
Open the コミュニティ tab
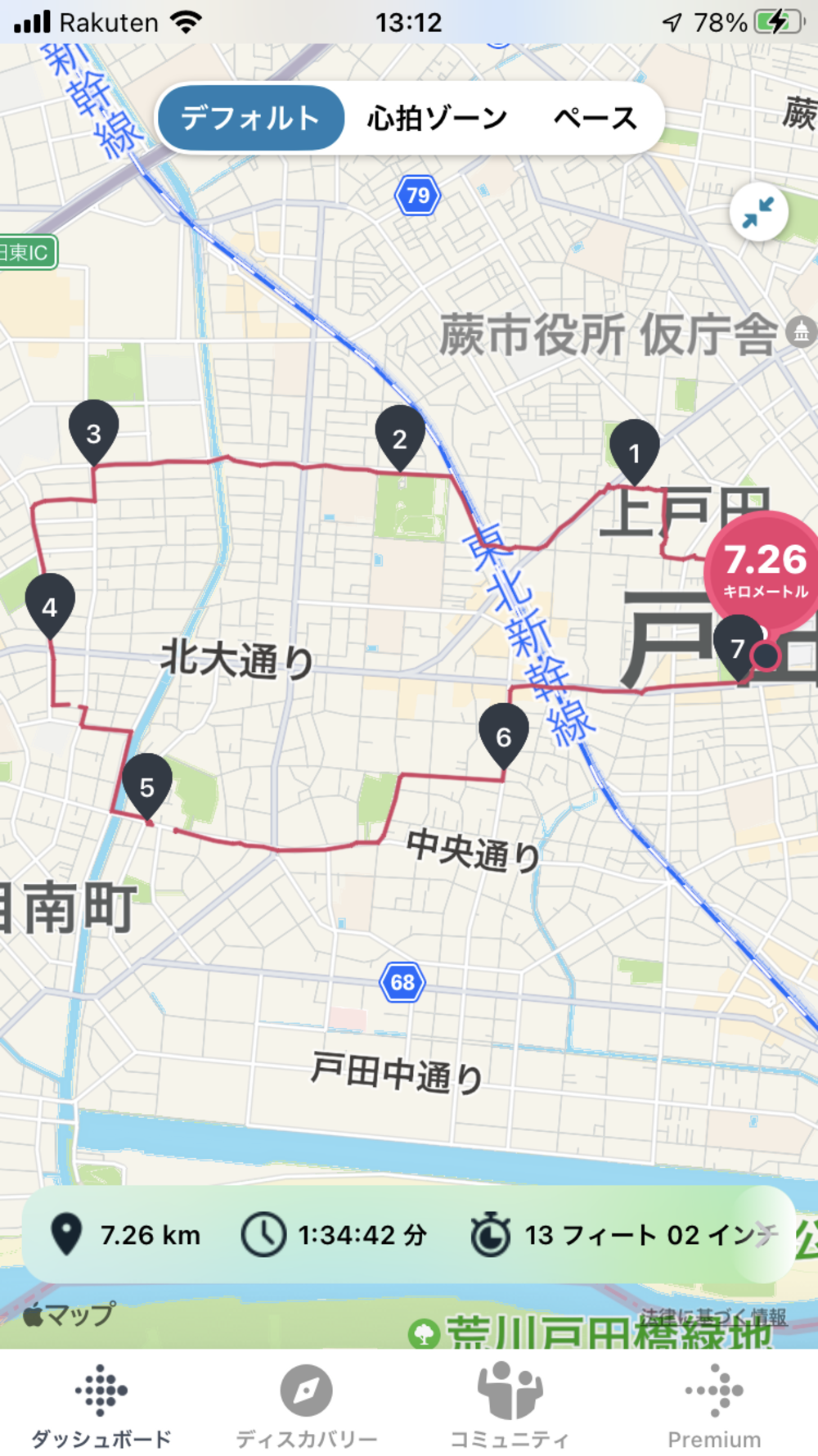[x=510, y=1406]
